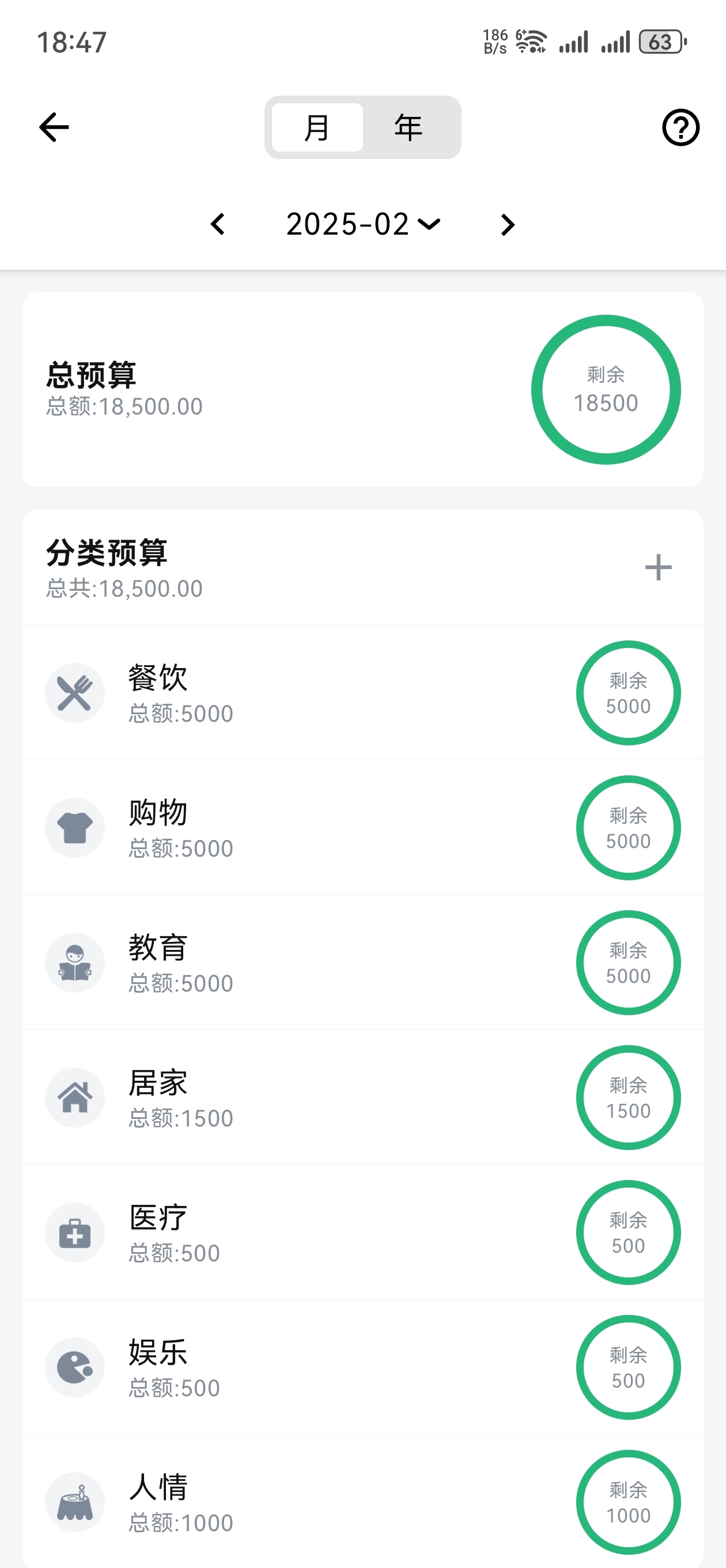
Task: Open the help question mark icon
Action: [680, 127]
